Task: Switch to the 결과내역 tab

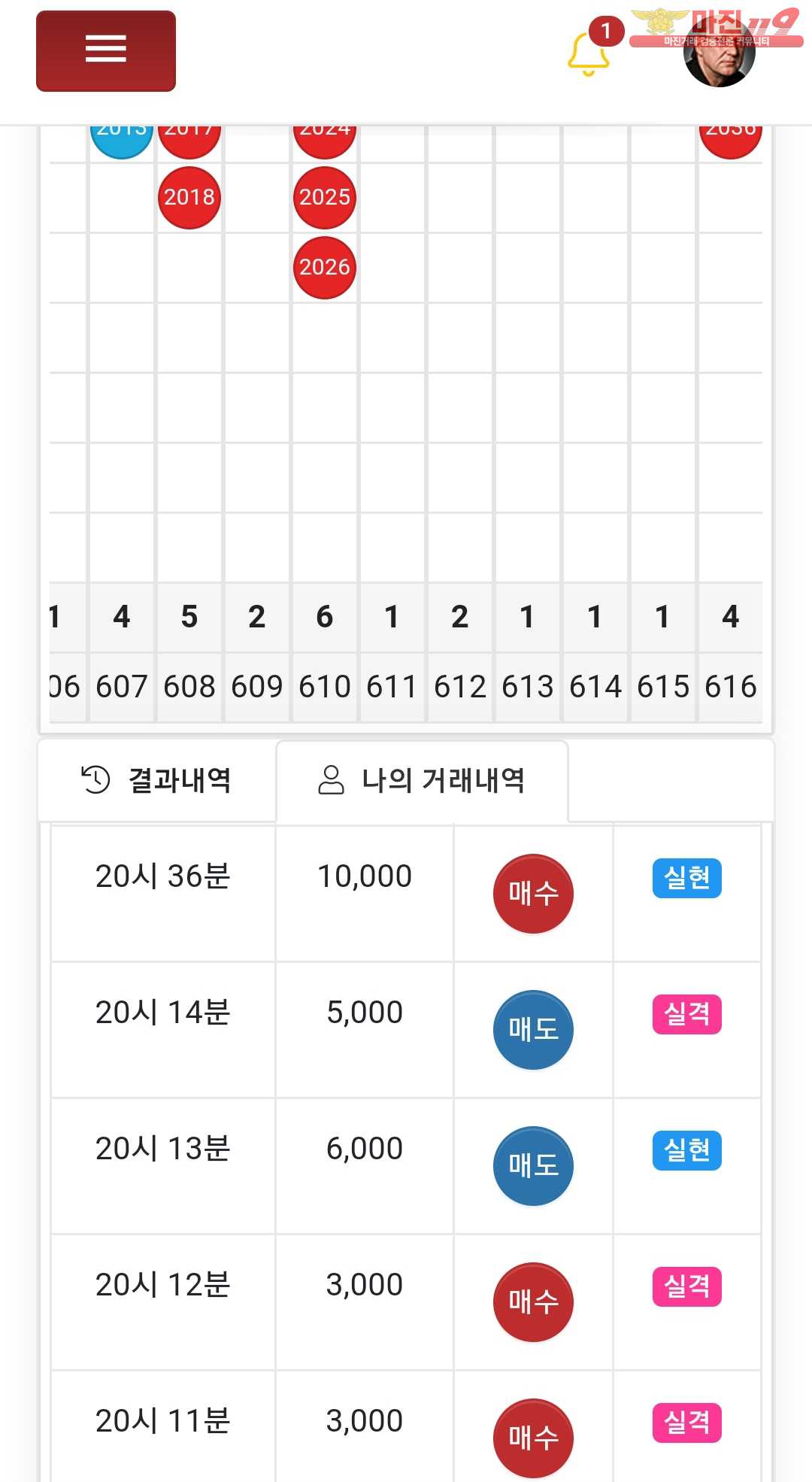Action: point(157,780)
